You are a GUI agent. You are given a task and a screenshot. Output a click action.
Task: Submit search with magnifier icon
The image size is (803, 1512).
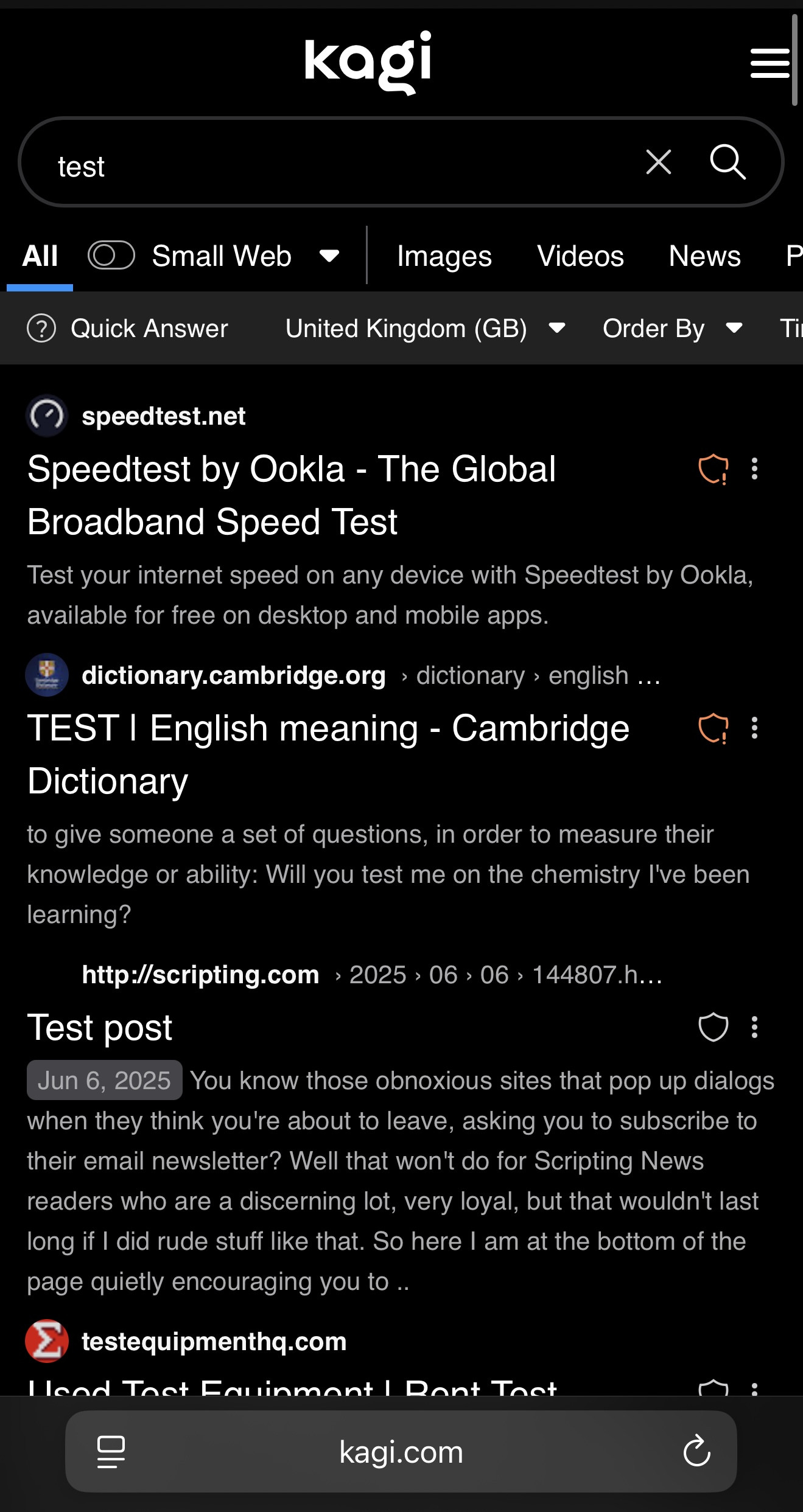(x=728, y=162)
